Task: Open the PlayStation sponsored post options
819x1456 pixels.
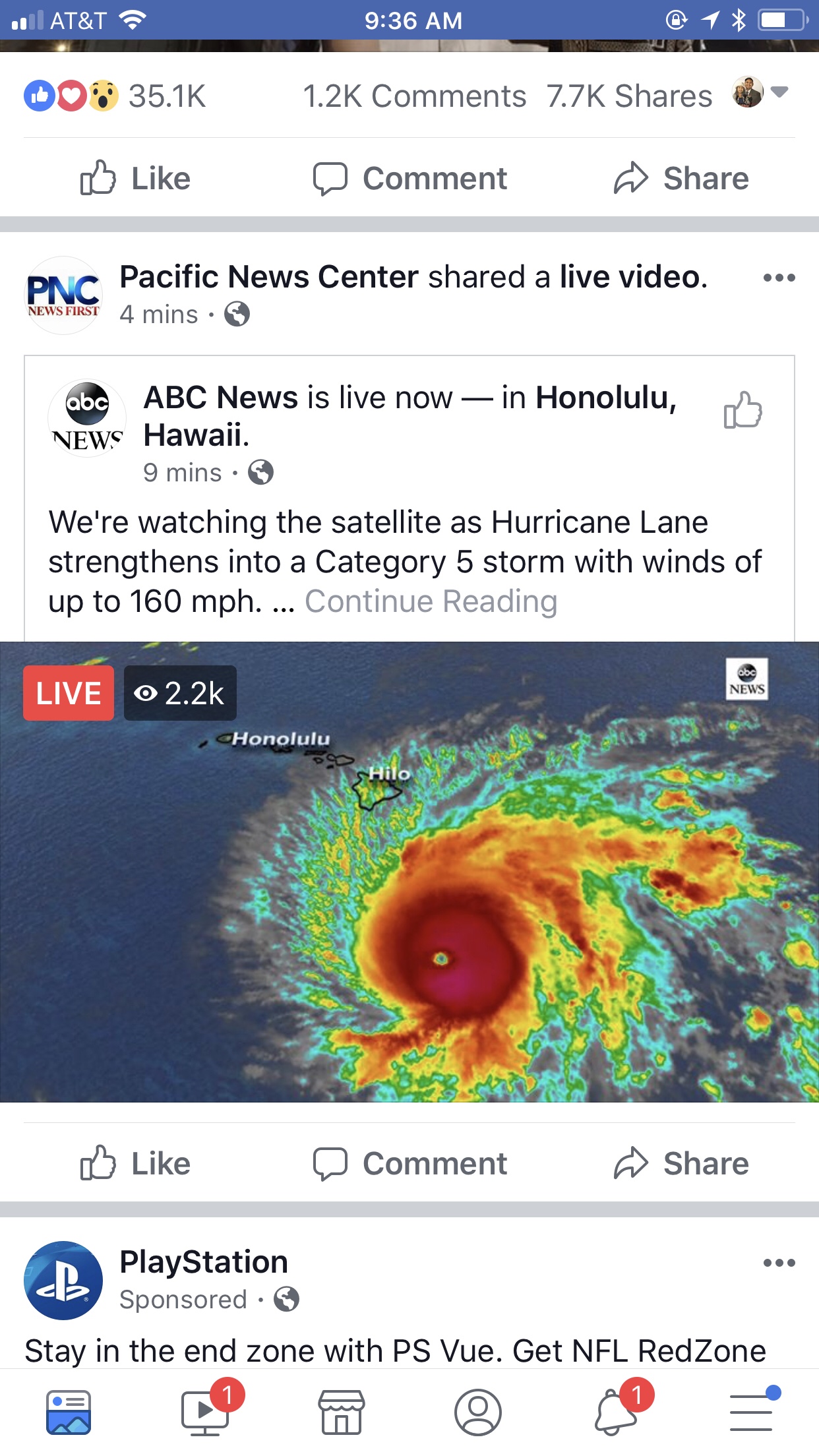Action: pyautogui.click(x=779, y=1263)
